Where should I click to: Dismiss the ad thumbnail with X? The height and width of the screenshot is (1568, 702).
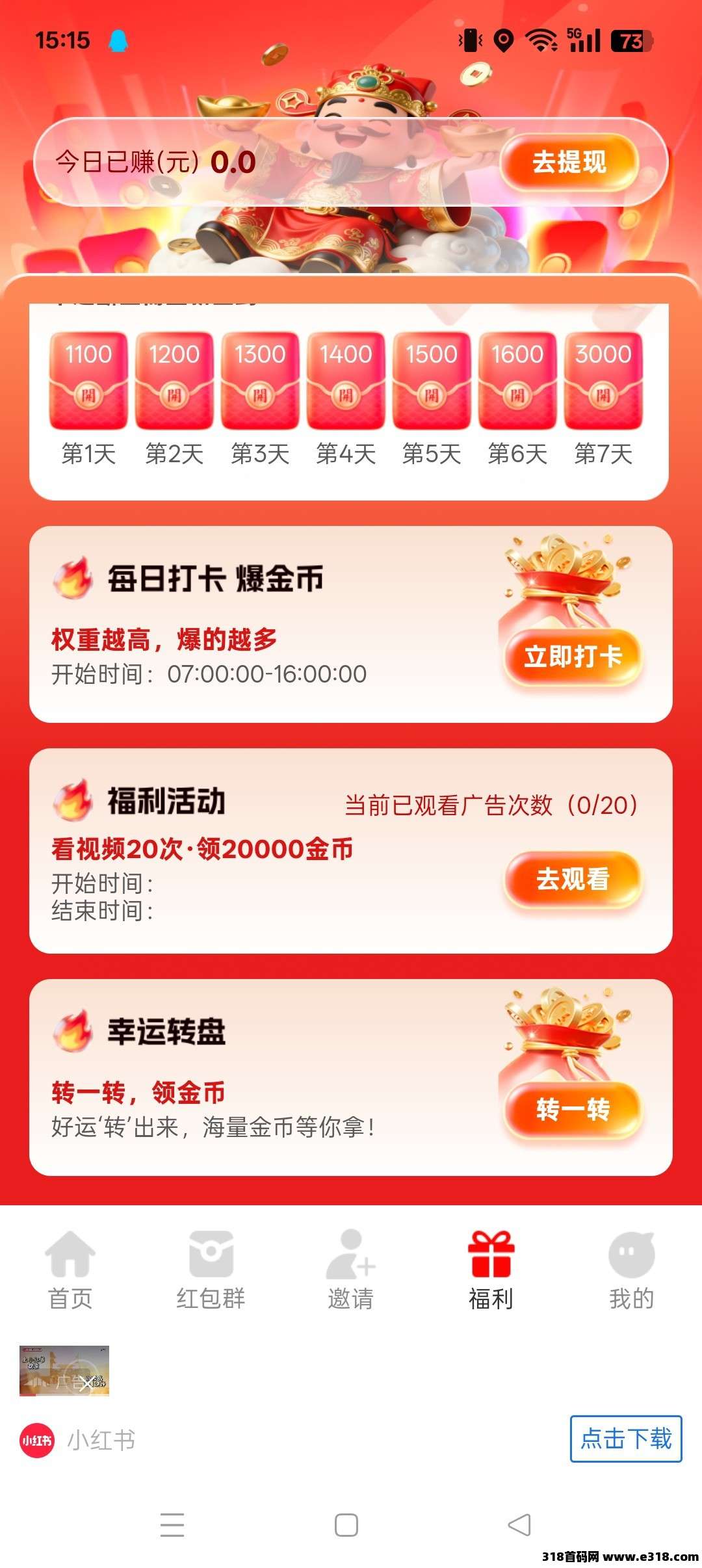click(89, 1381)
